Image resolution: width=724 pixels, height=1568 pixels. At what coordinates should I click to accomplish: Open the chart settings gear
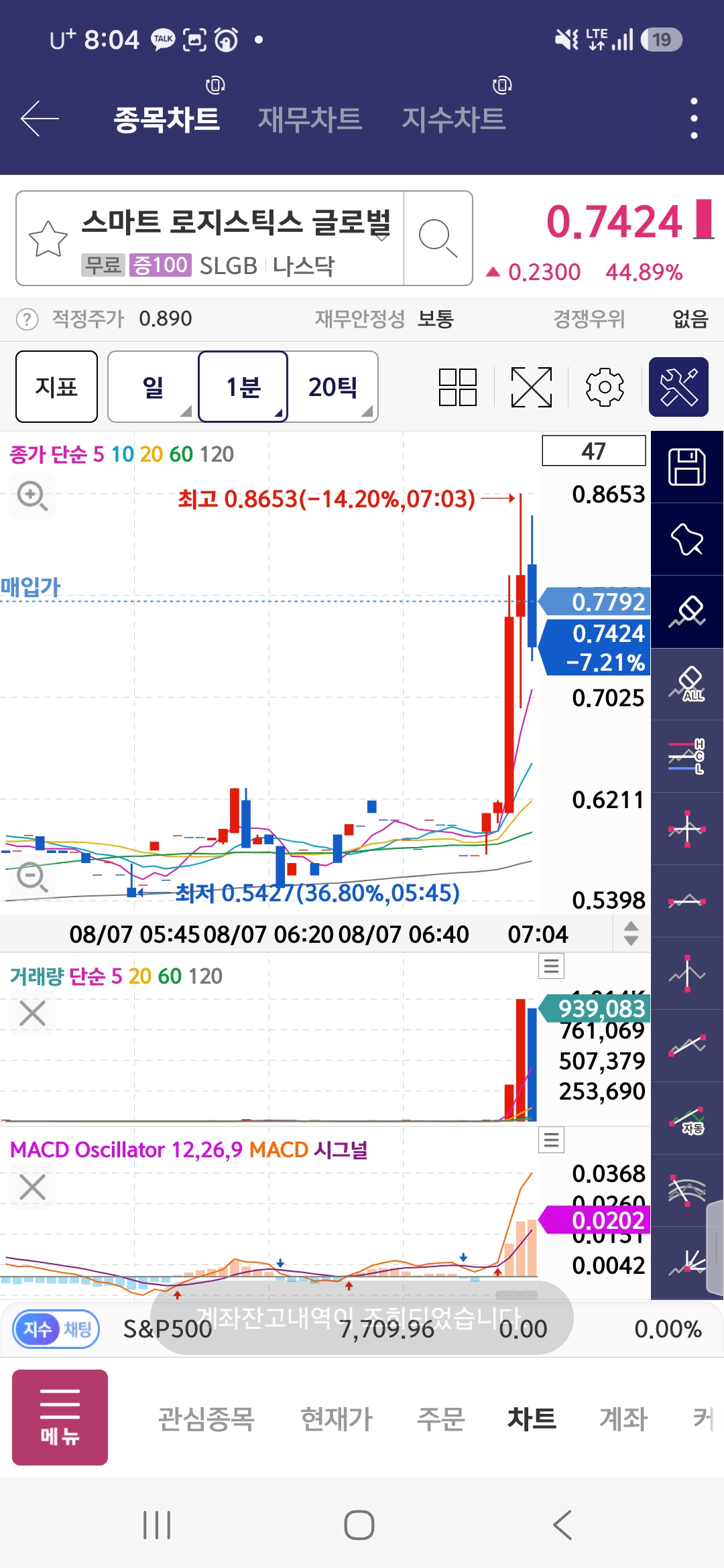605,387
